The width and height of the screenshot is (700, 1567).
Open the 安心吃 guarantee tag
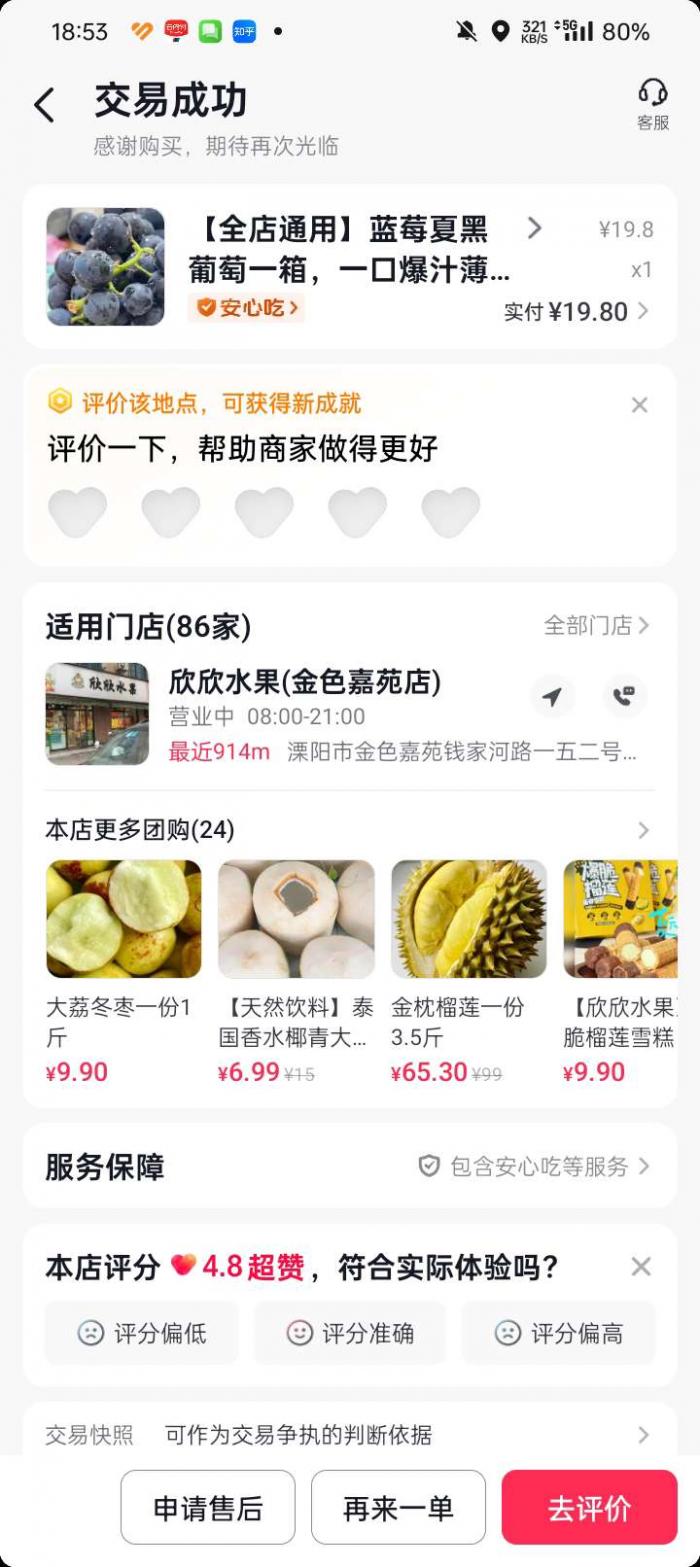(246, 308)
